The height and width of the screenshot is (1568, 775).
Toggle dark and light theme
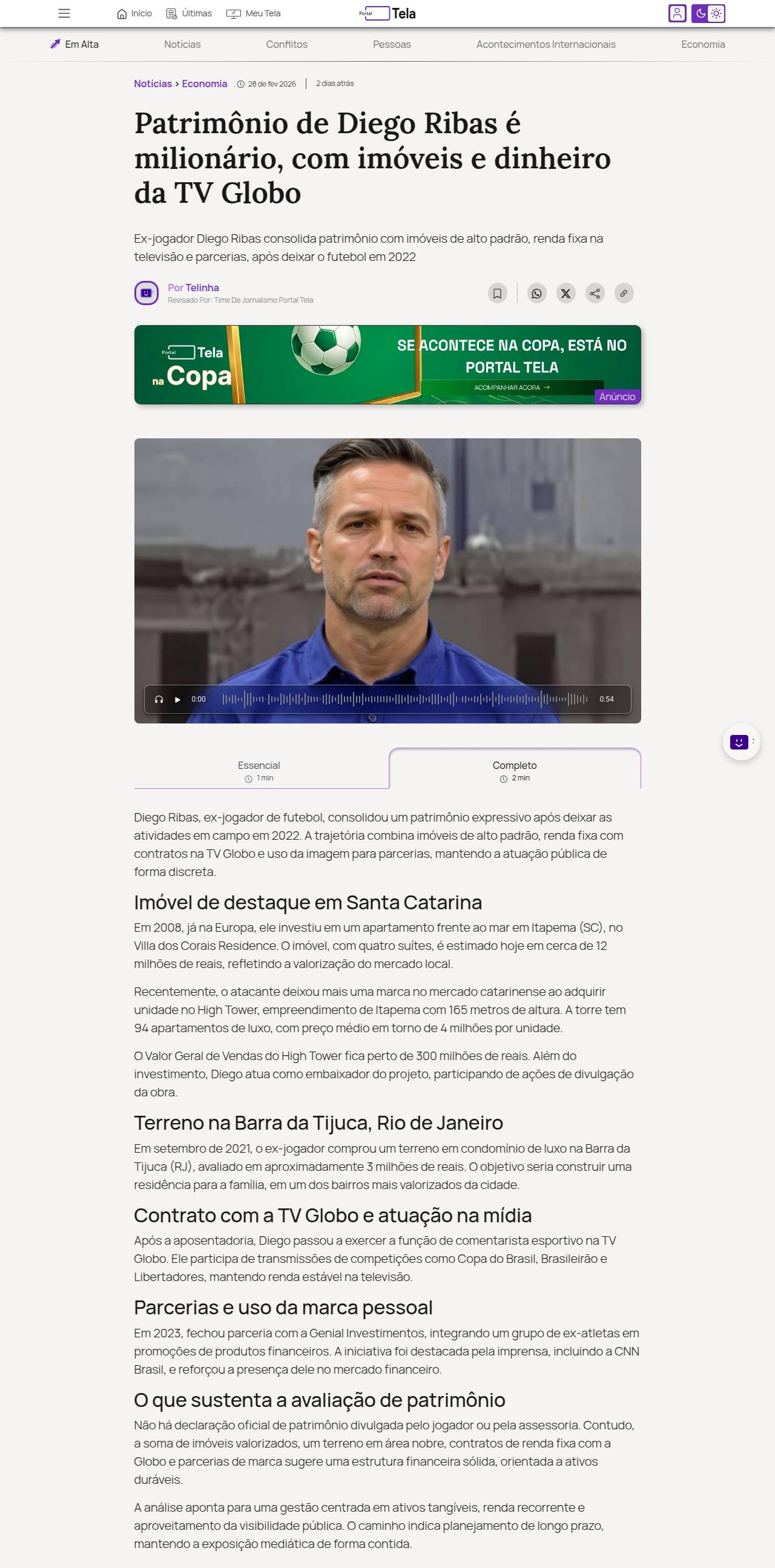coord(708,13)
